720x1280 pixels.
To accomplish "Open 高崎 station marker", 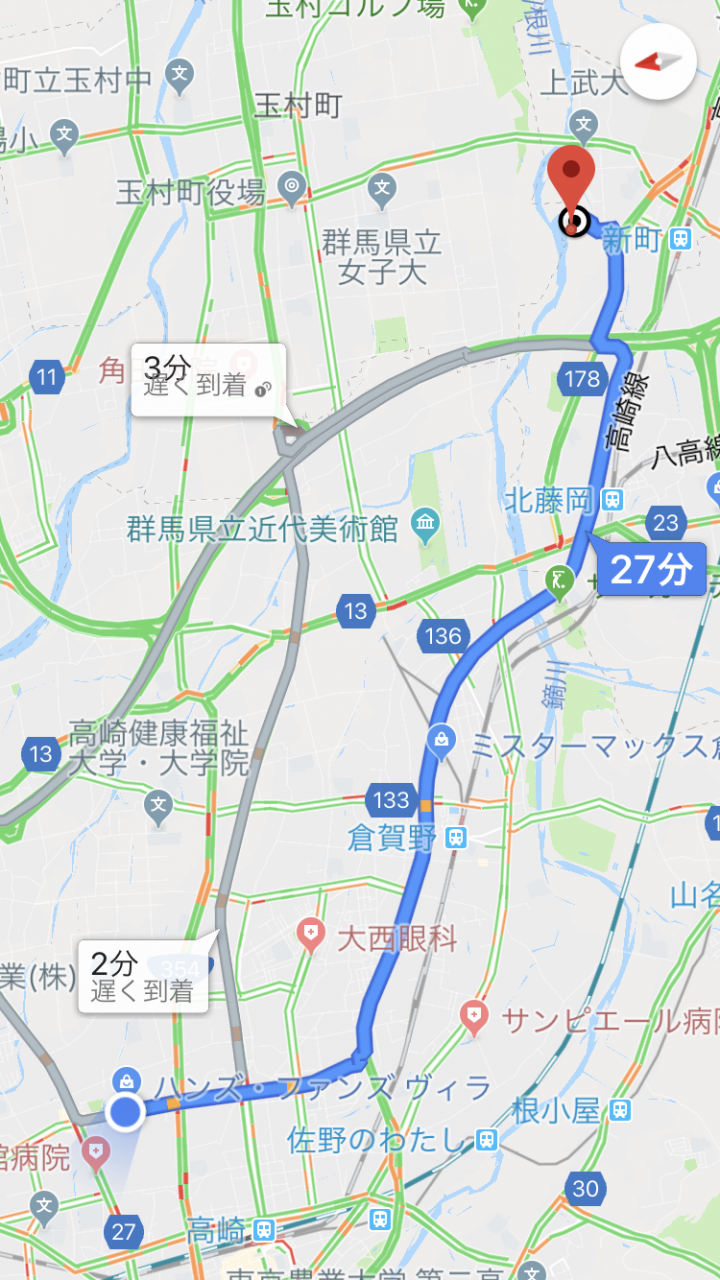I will 263,1228.
